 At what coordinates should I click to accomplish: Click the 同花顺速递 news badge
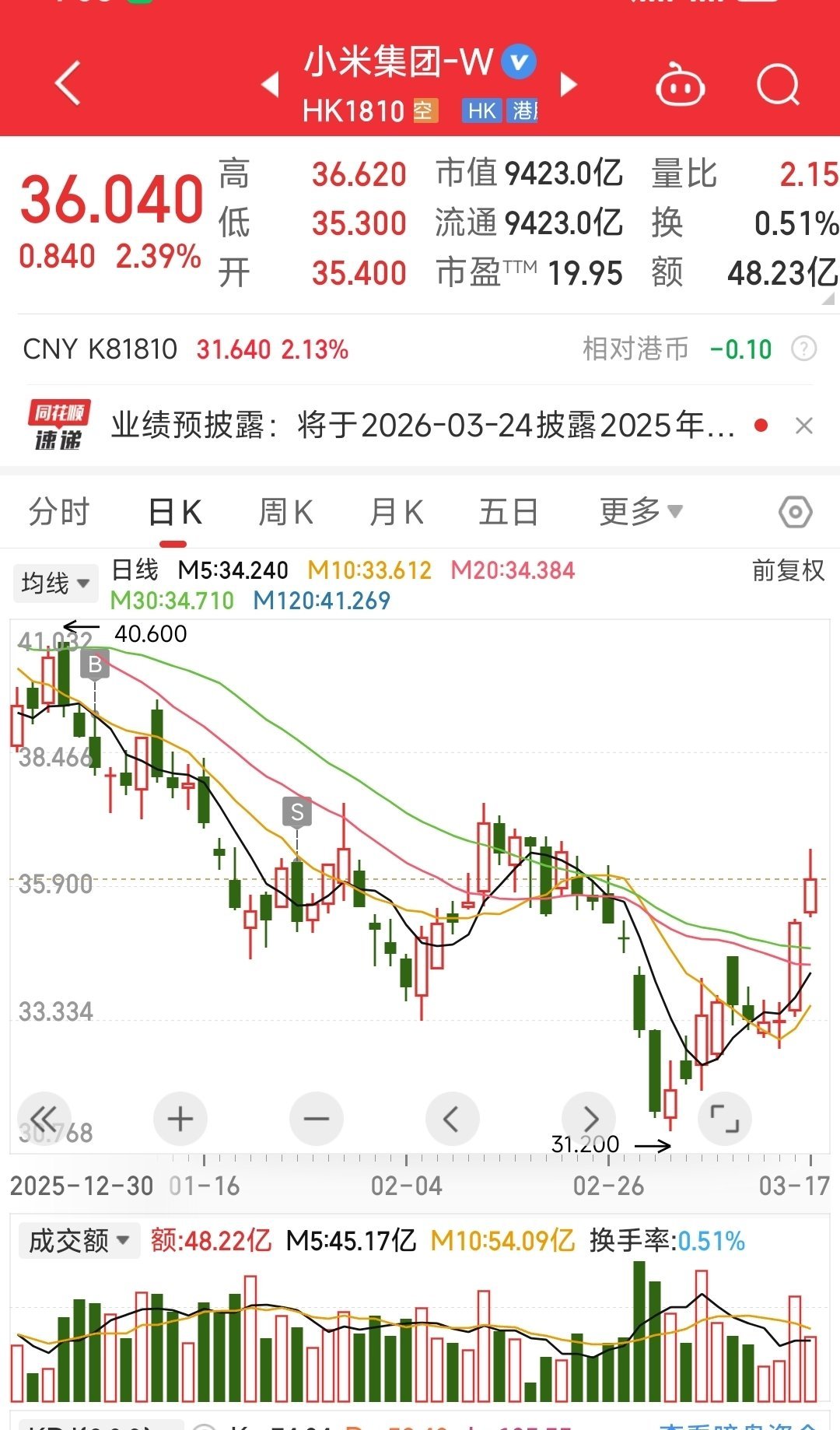click(x=58, y=425)
